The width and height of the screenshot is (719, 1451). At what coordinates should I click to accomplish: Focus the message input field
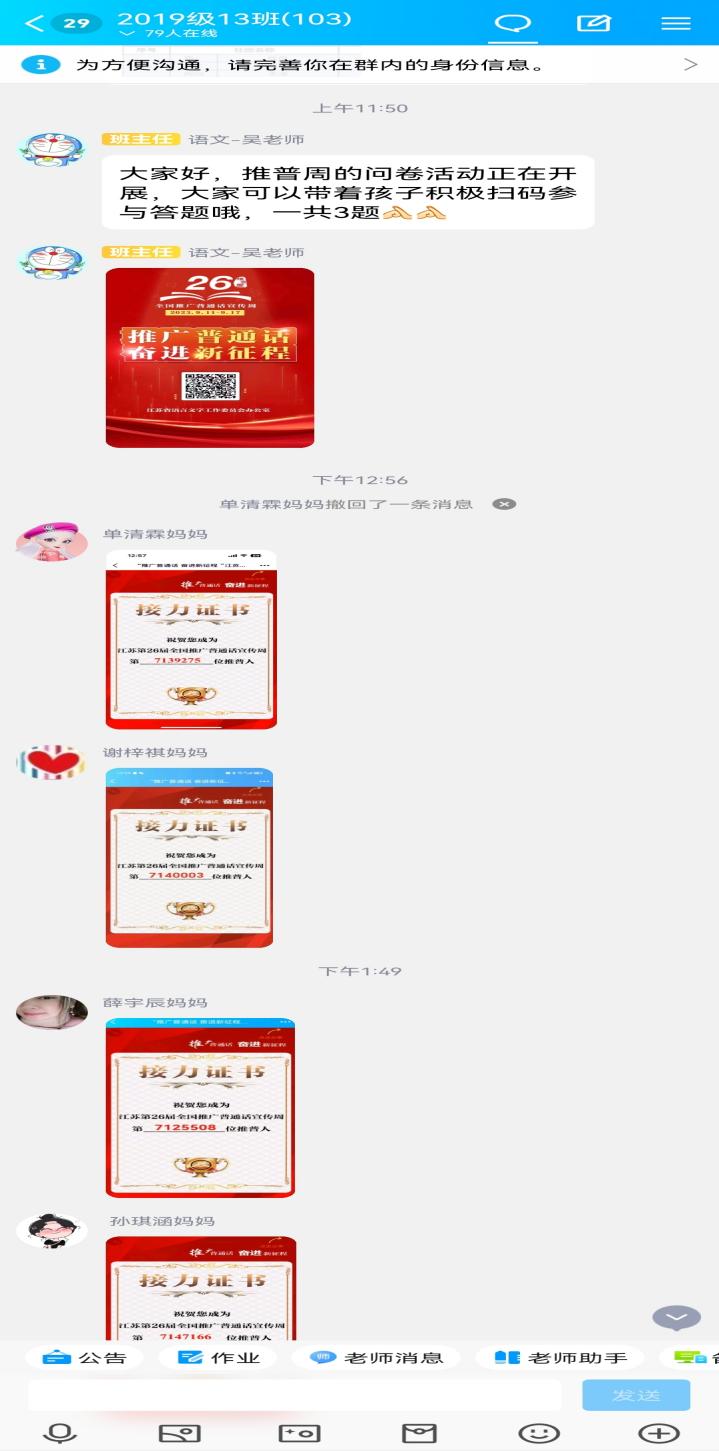tap(294, 1395)
